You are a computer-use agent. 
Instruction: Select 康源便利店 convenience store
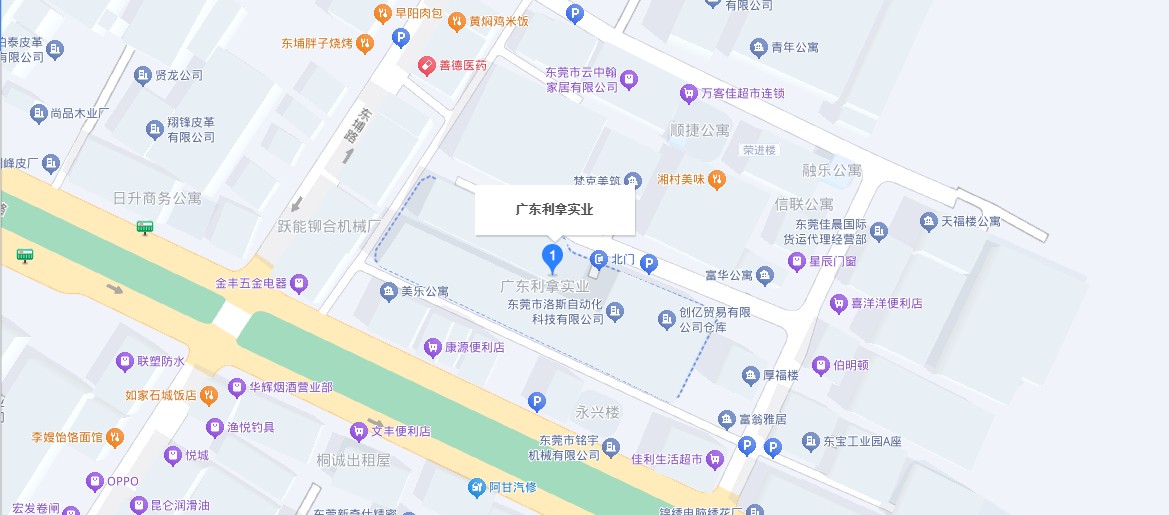[x=433, y=348]
